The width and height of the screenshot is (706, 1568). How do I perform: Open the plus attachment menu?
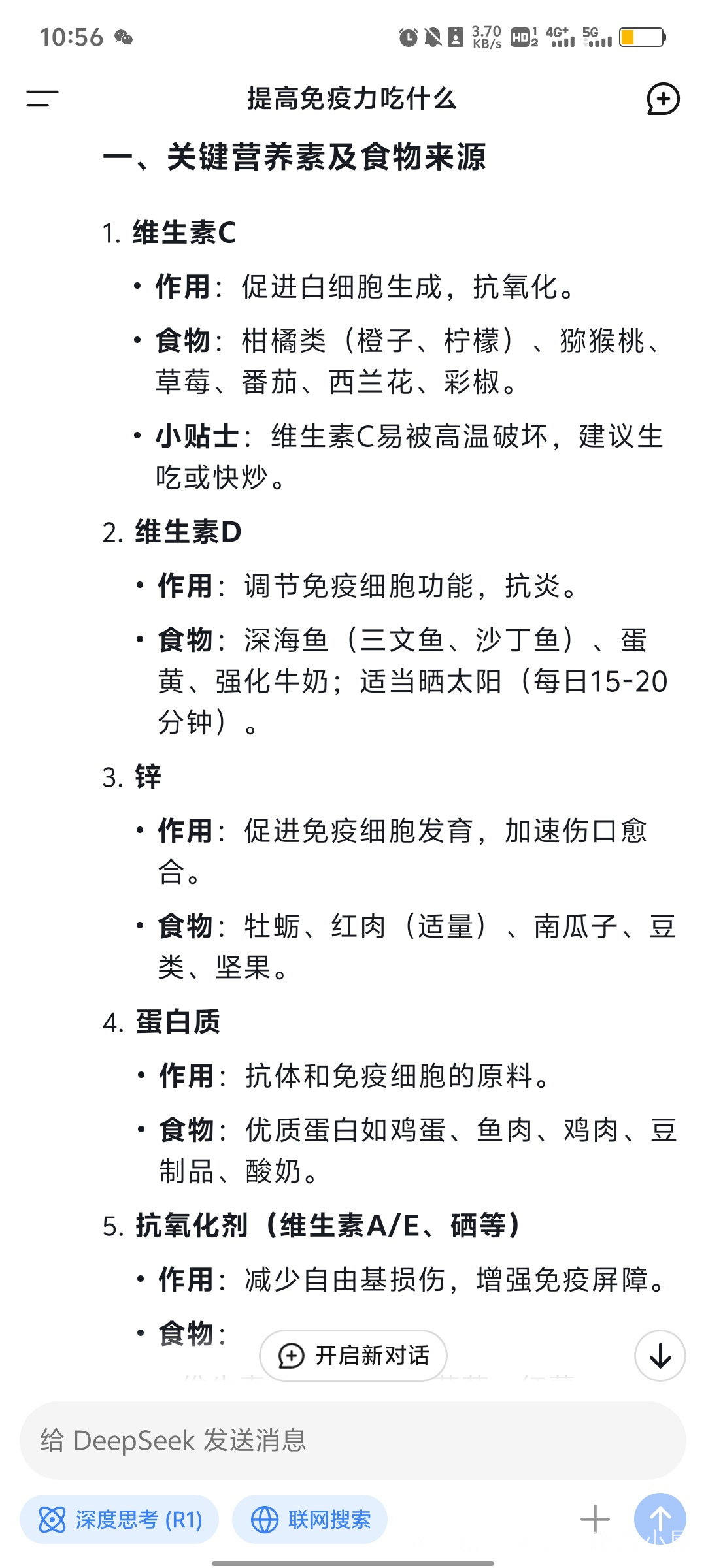coord(595,1520)
